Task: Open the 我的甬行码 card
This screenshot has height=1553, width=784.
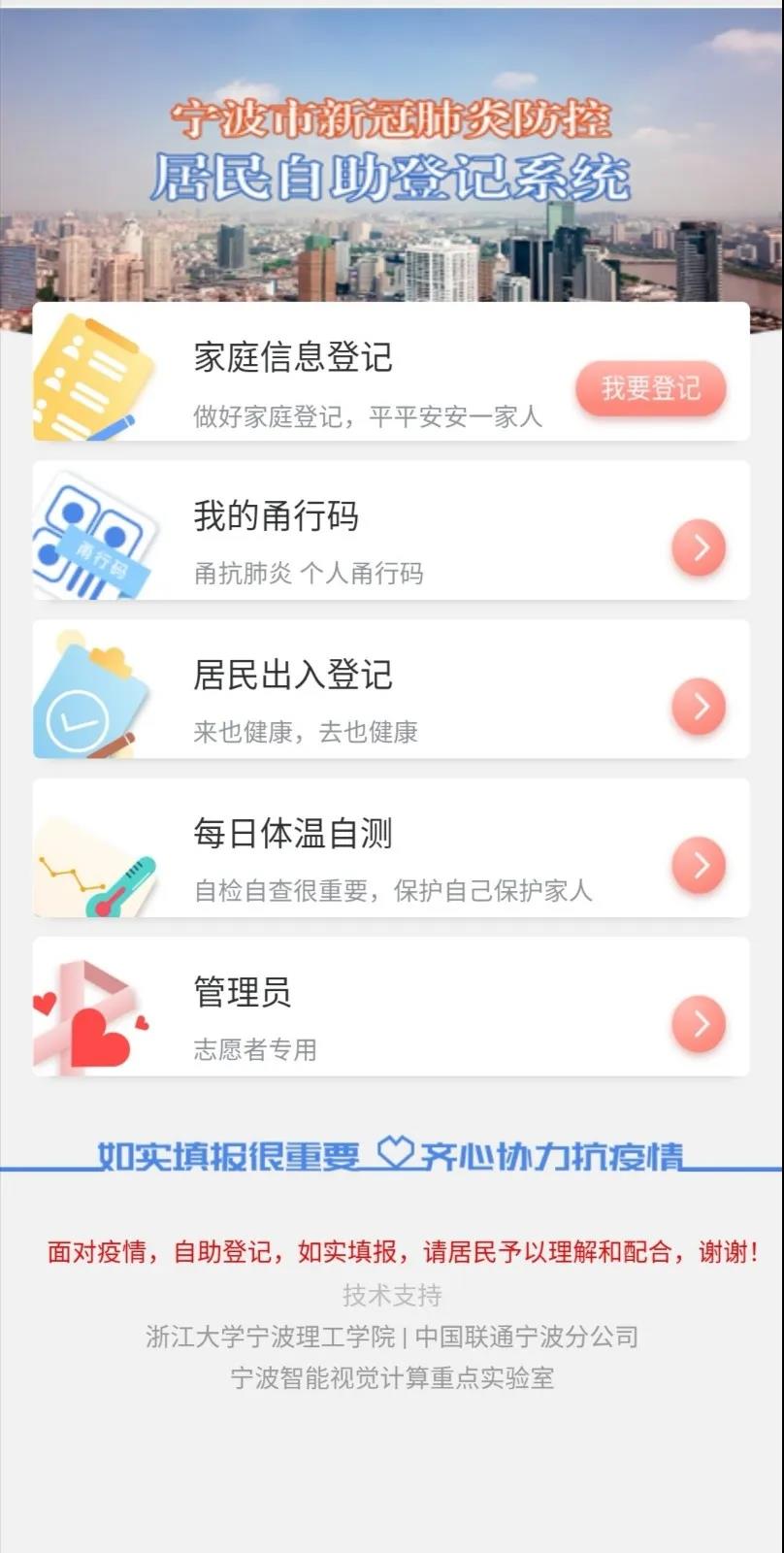Action: (391, 531)
